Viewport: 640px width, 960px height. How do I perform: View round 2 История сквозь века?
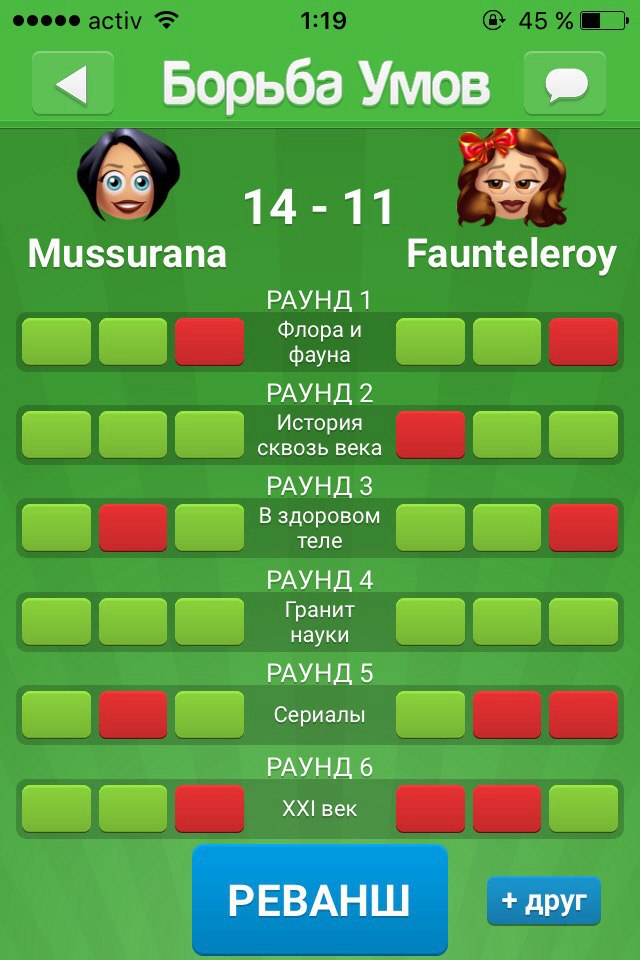point(319,435)
